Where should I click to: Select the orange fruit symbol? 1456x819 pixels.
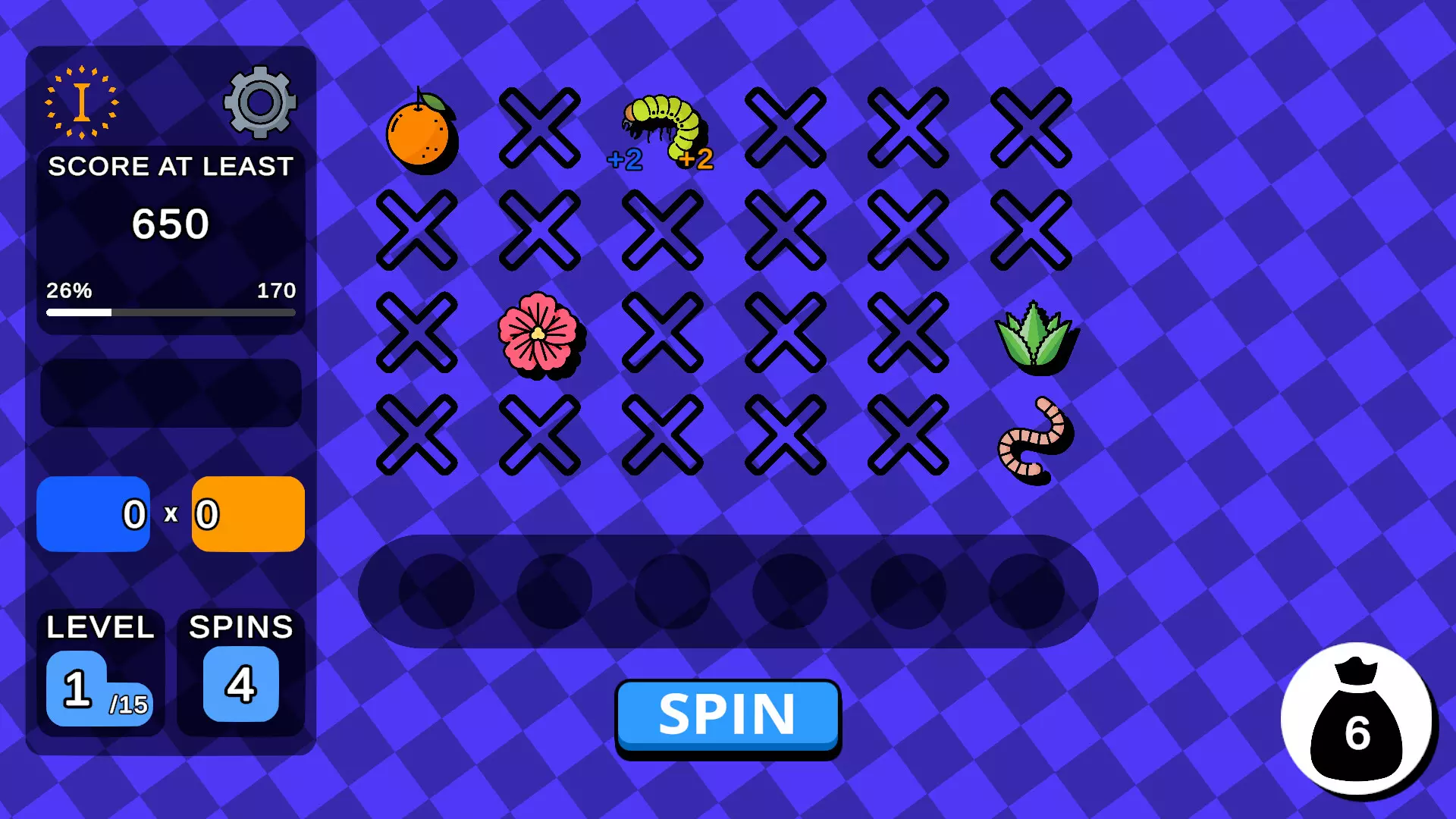pyautogui.click(x=421, y=130)
